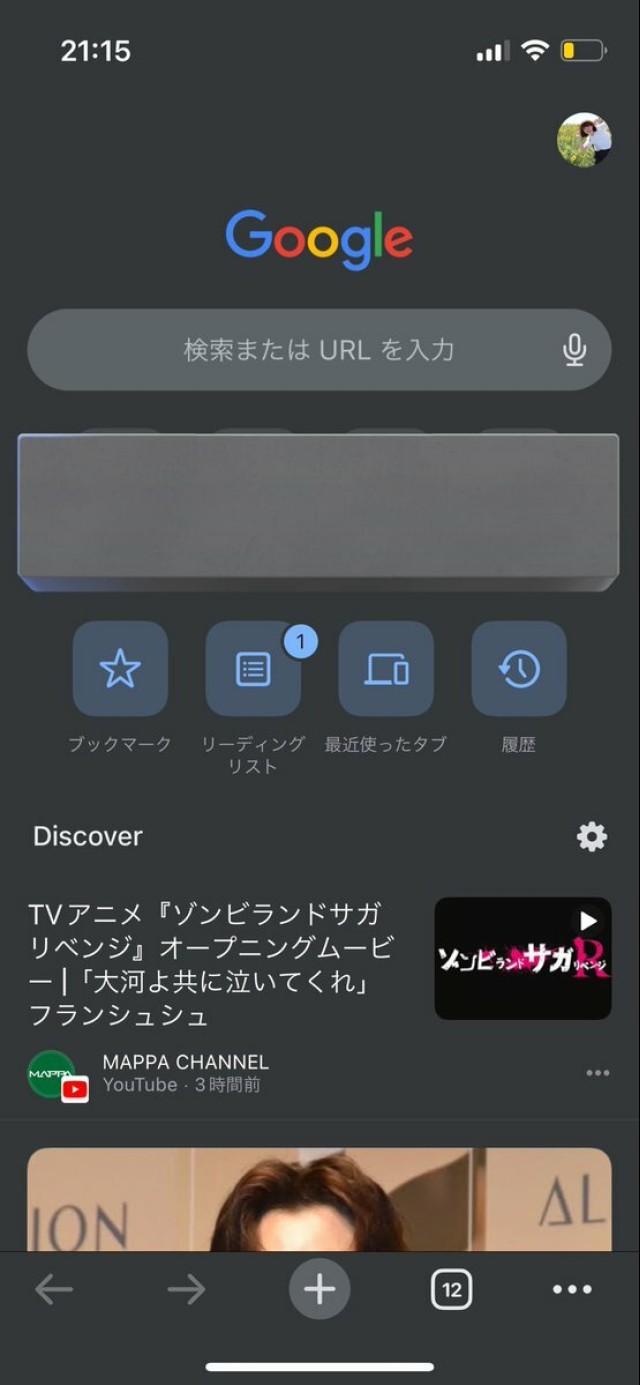Image resolution: width=640 pixels, height=1385 pixels.
Task: Open the ゾンビランドサガ リベンジ video article
Action: pyautogui.click(x=210, y=964)
